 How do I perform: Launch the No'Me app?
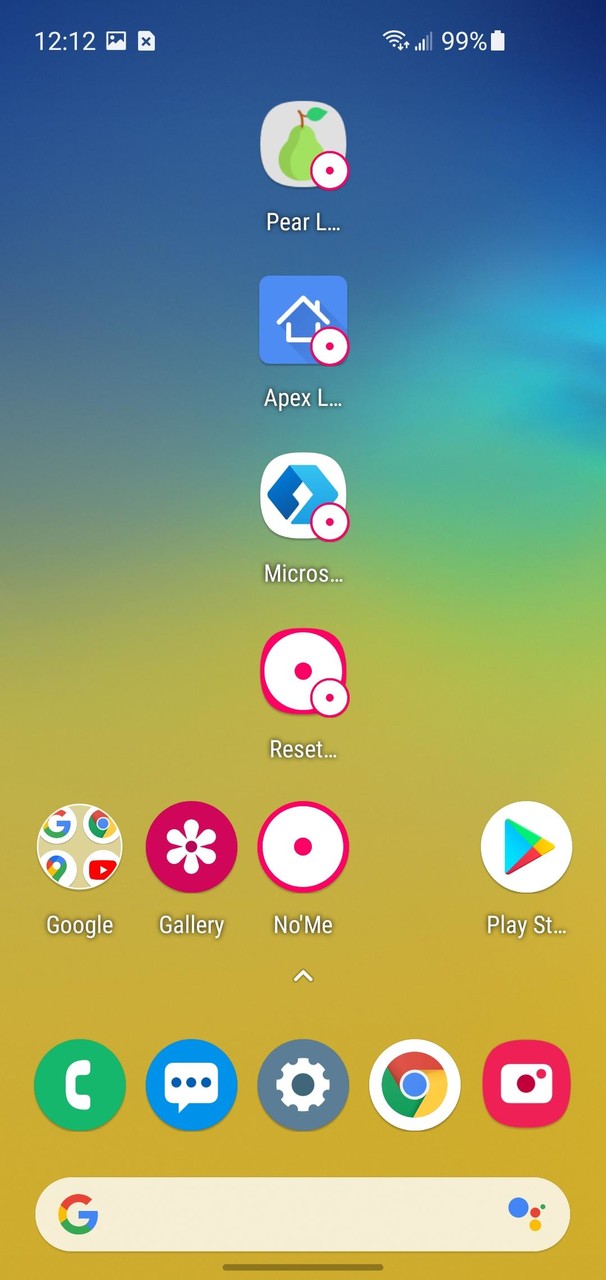(303, 847)
